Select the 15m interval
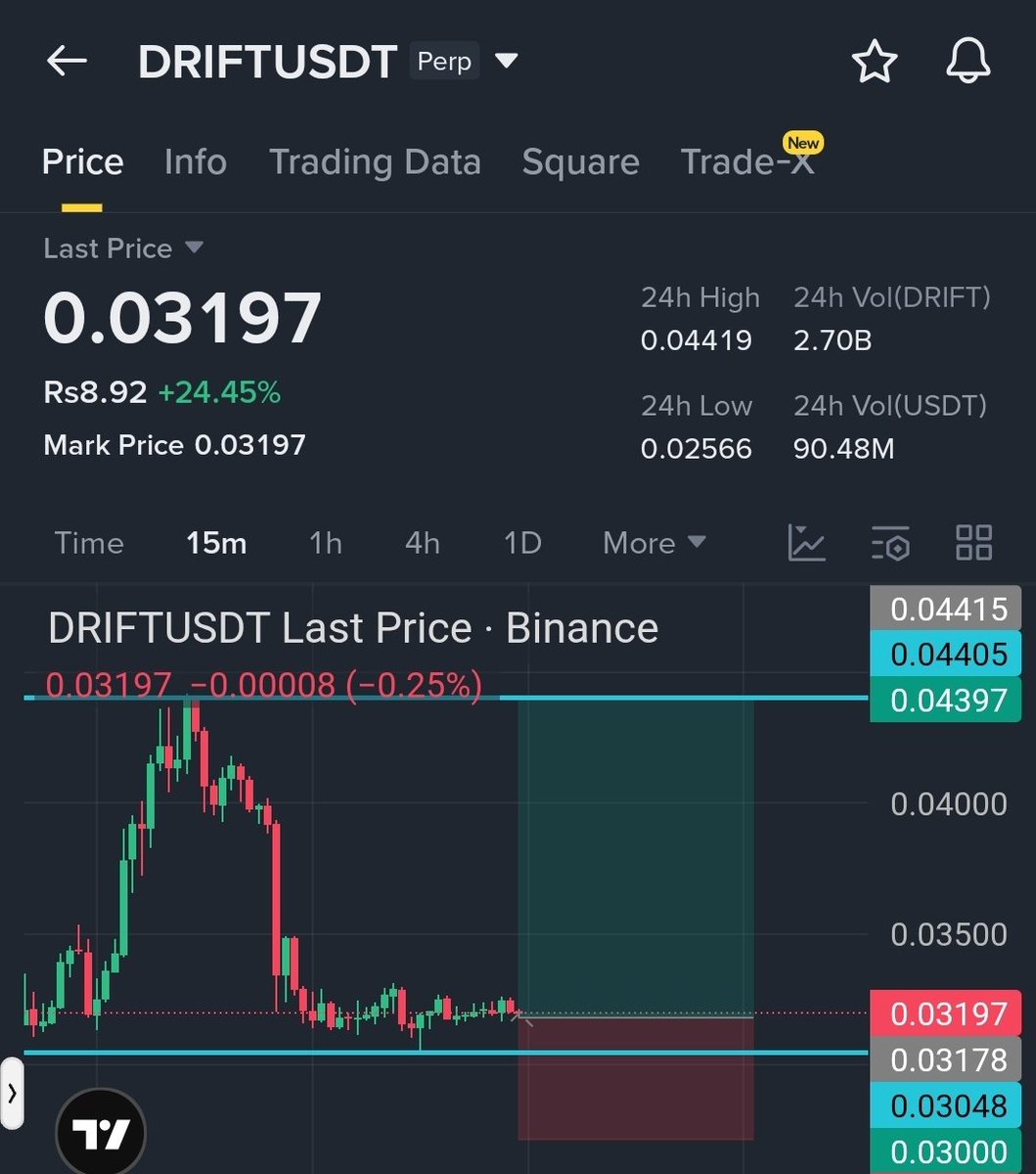Image resolution: width=1036 pixels, height=1174 pixels. [x=216, y=542]
